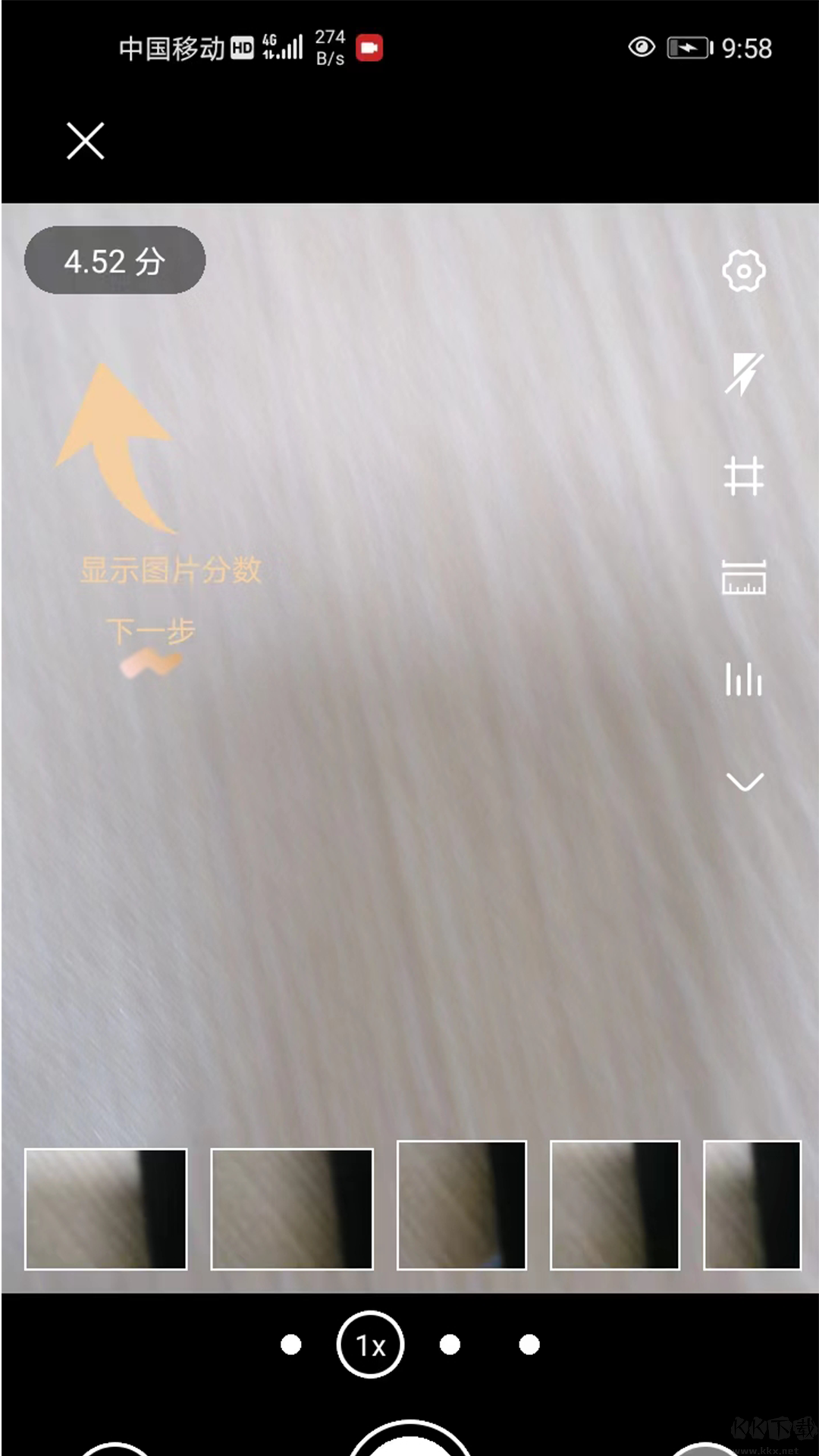Tap the picture score badge showing 4.52 分
Viewport: 819px width, 1456px height.
[115, 259]
